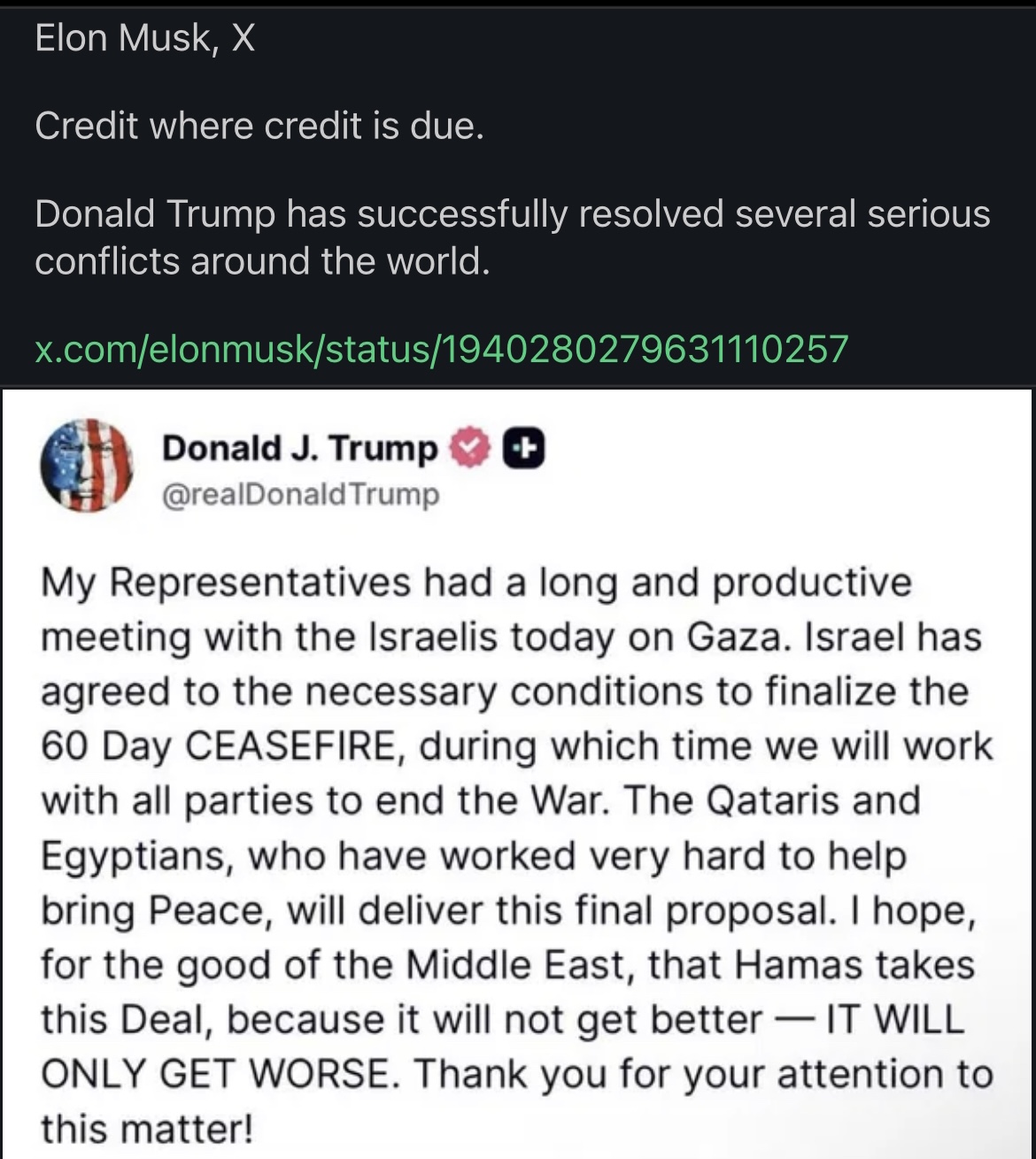Open the x.com/elonmusk status link

[x=441, y=349]
